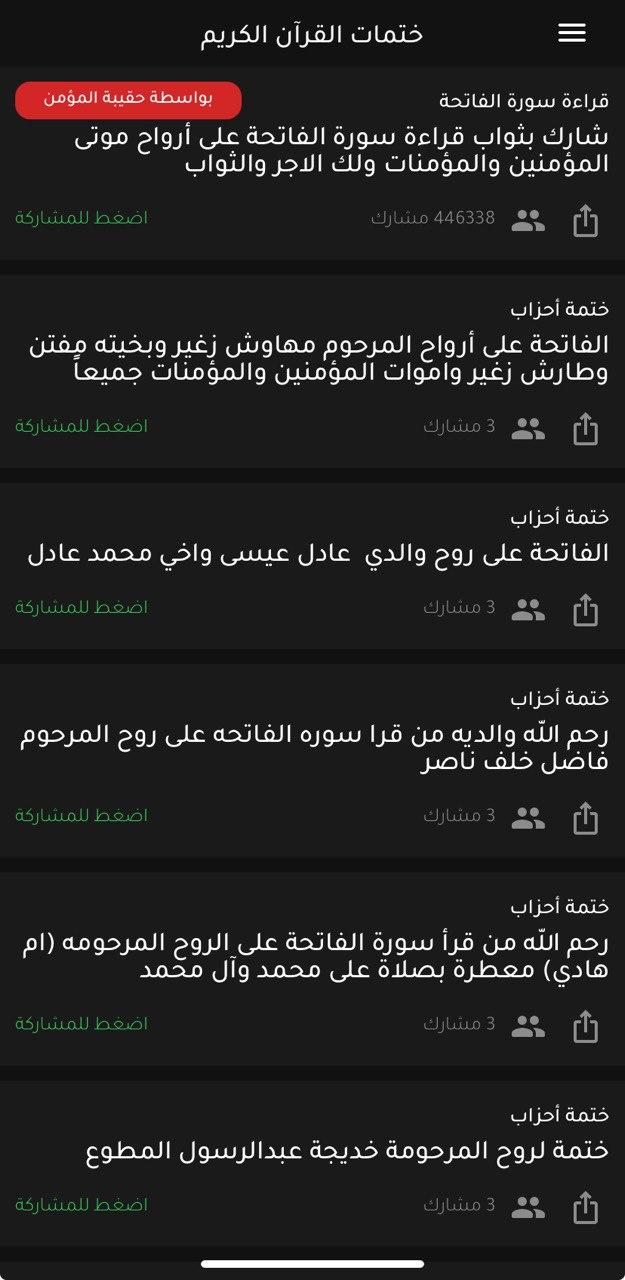
Task: Join the فاضل خلف ناصر khatma
Action: click(81, 816)
